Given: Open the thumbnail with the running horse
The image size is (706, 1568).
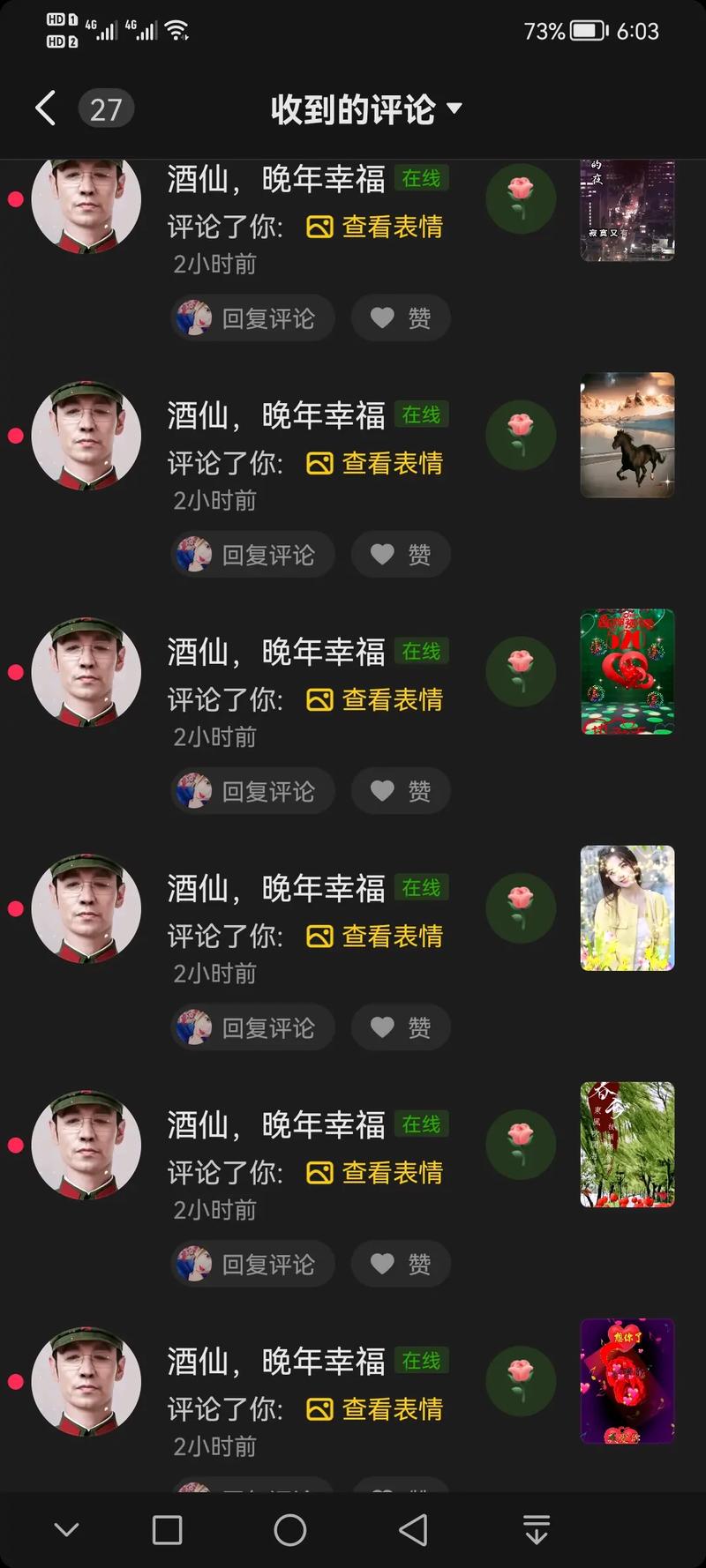Looking at the screenshot, I should coord(627,435).
